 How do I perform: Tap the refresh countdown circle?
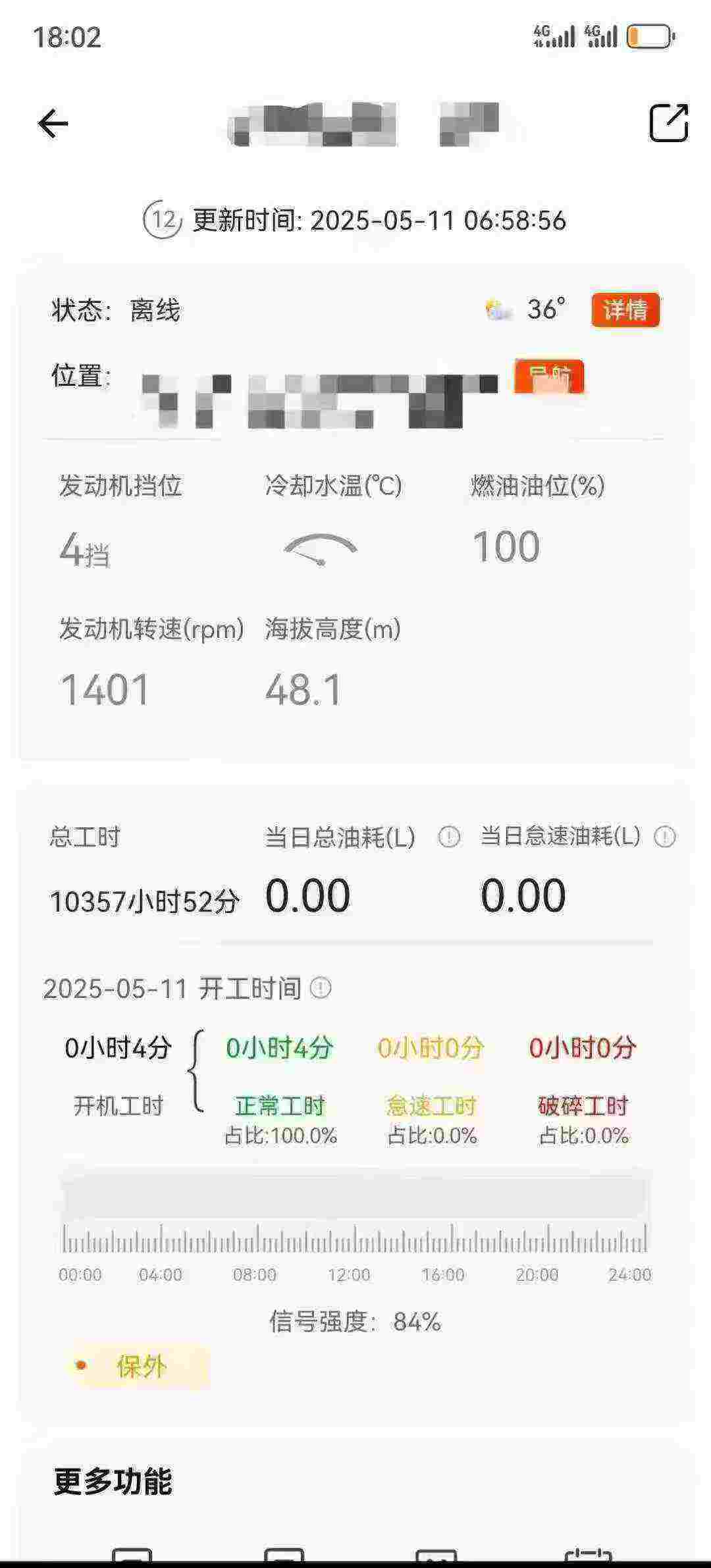click(x=162, y=220)
